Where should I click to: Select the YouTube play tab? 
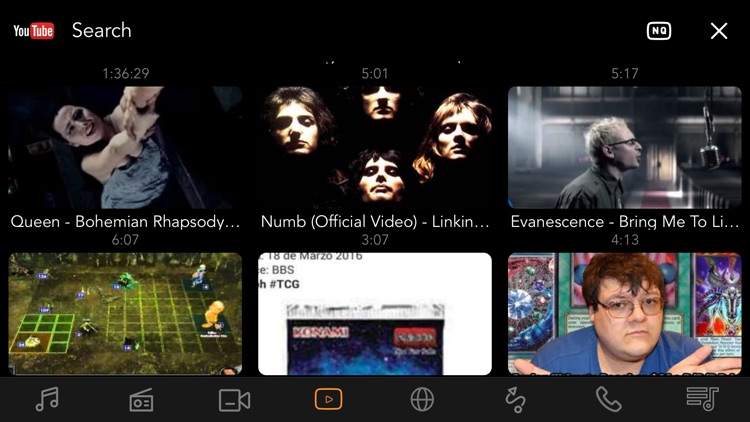[328, 399]
